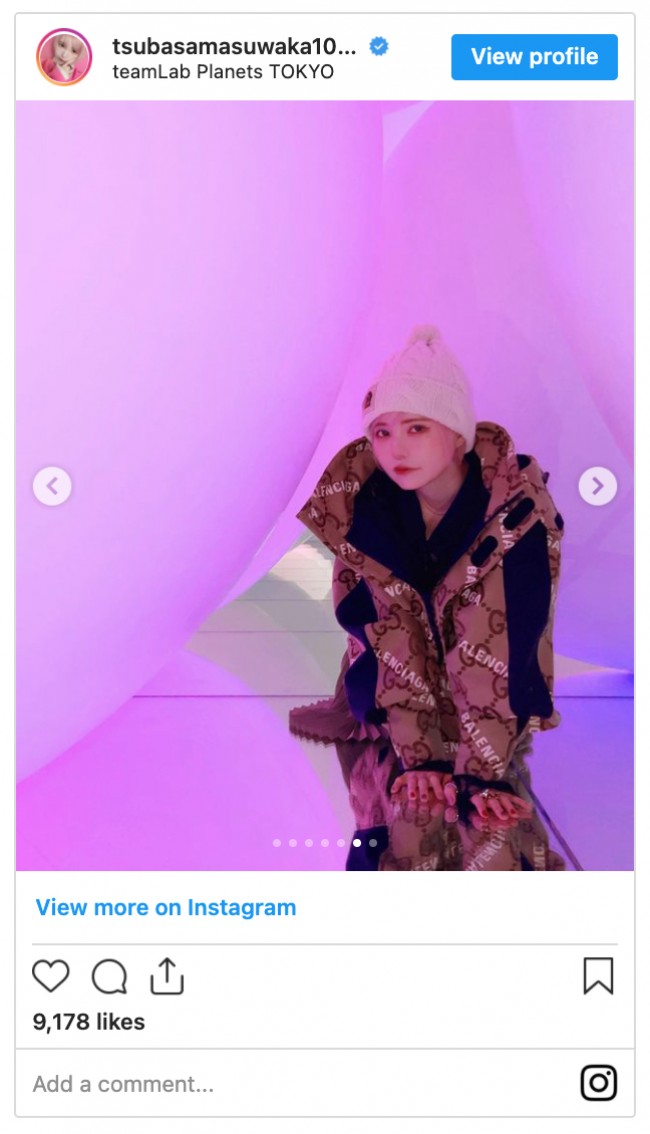Screen dimensions: 650x1134
Task: Open the tsubasamasuwaka username link
Action: click(x=233, y=46)
